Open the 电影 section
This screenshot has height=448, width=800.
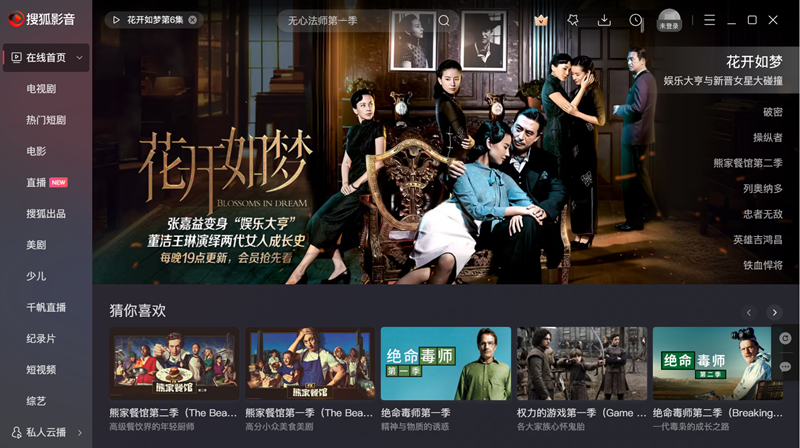coord(36,151)
